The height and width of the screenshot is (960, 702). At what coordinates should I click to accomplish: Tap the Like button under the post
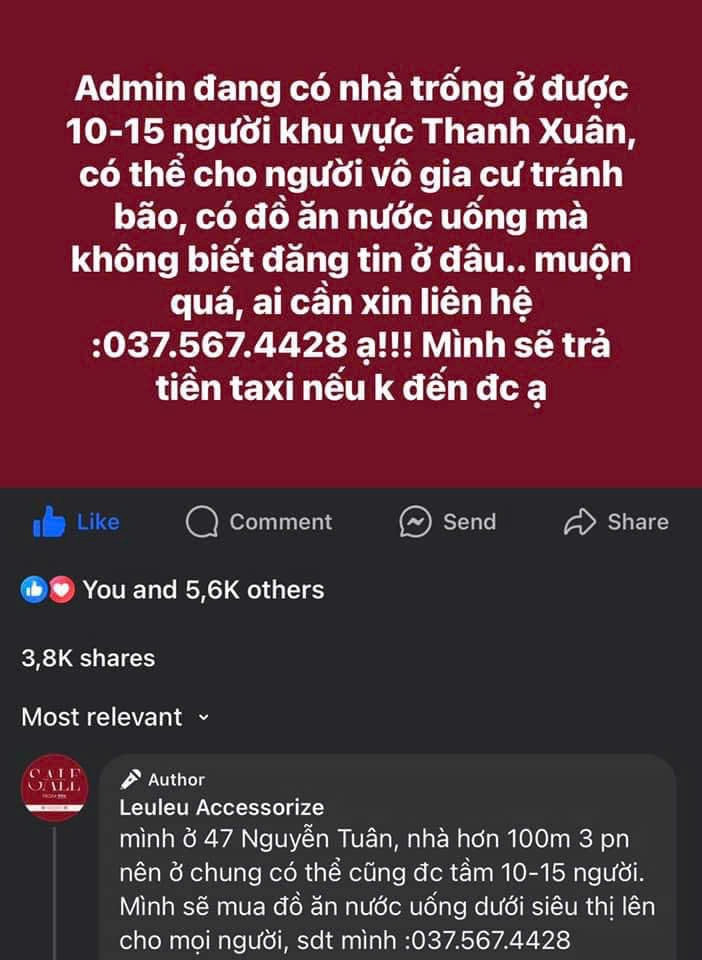pyautogui.click(x=76, y=522)
